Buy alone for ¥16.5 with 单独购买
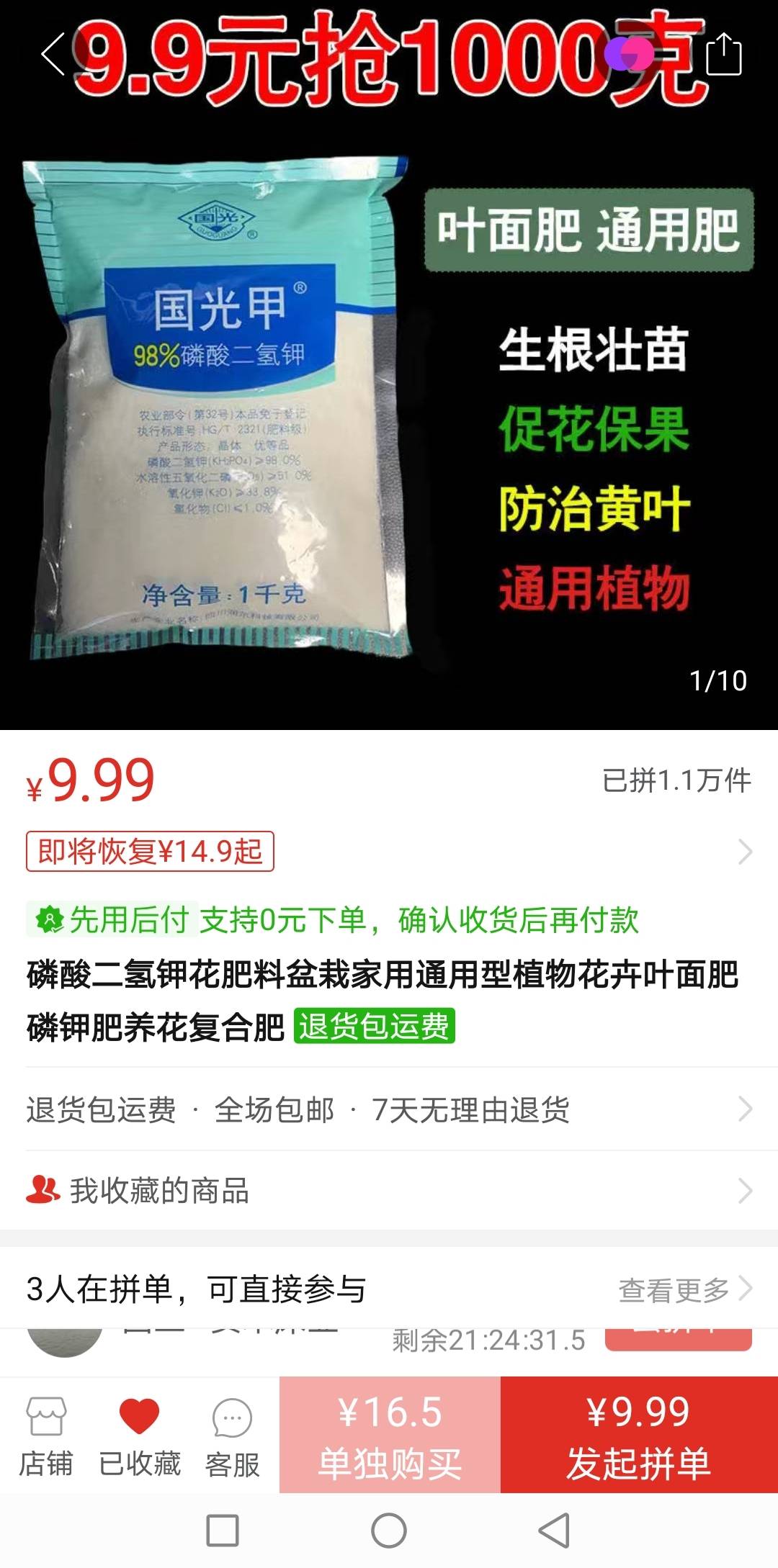 click(390, 1436)
